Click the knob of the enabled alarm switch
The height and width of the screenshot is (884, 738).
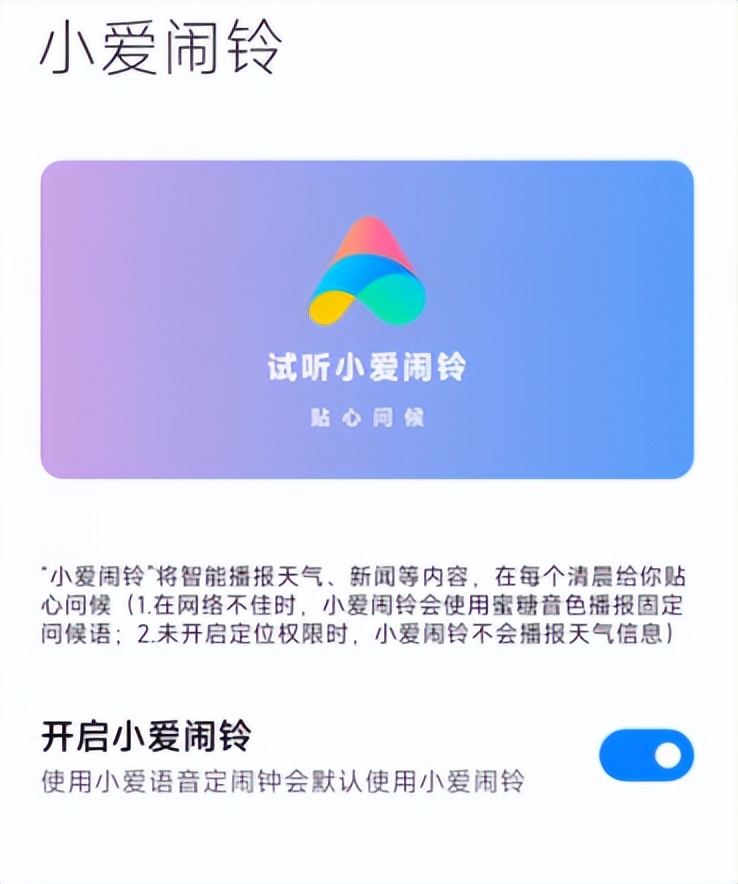pyautogui.click(x=668, y=752)
